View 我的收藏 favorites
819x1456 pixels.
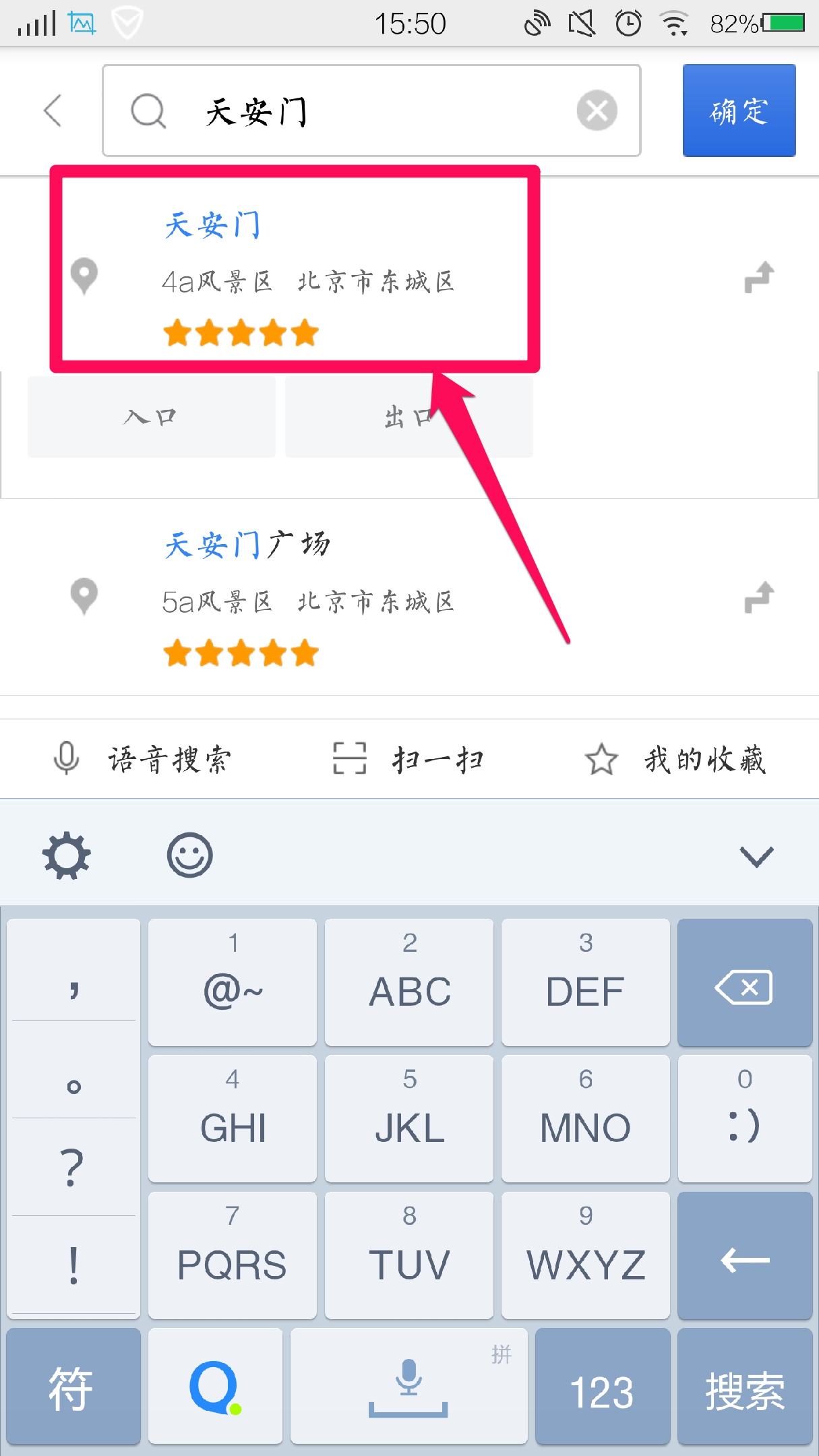(x=675, y=759)
